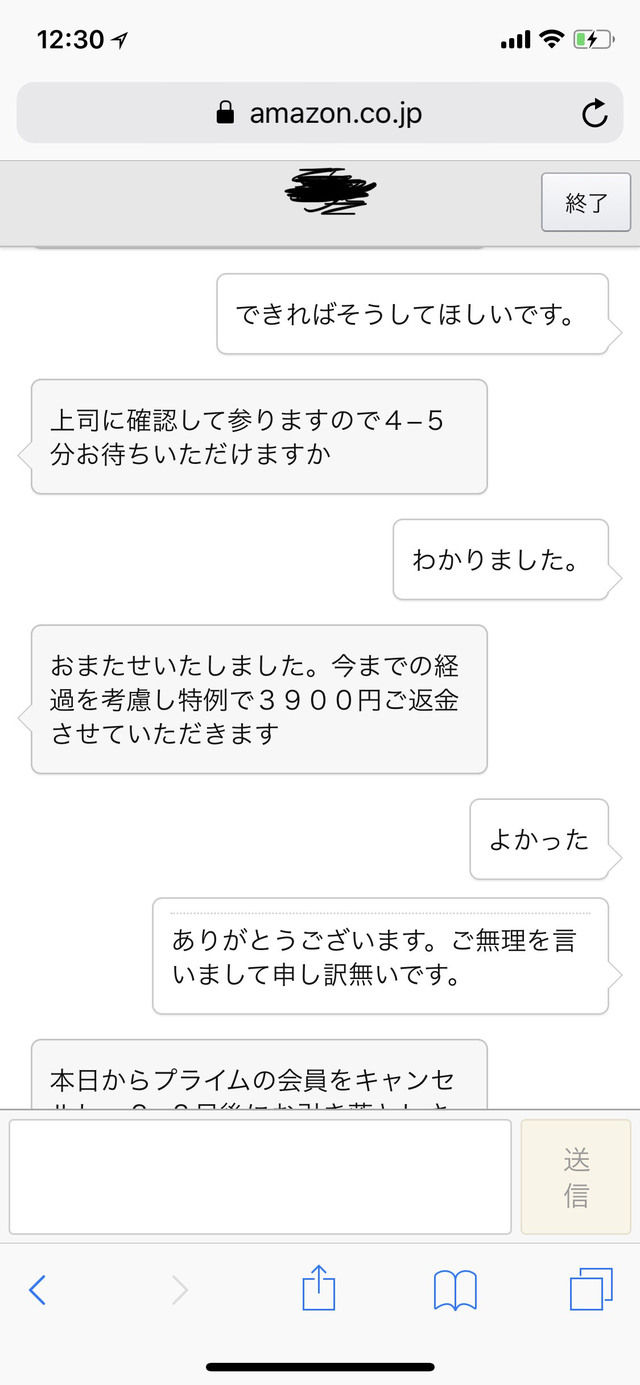
Task: Tap the amazon.co.jp address bar
Action: 320,113
